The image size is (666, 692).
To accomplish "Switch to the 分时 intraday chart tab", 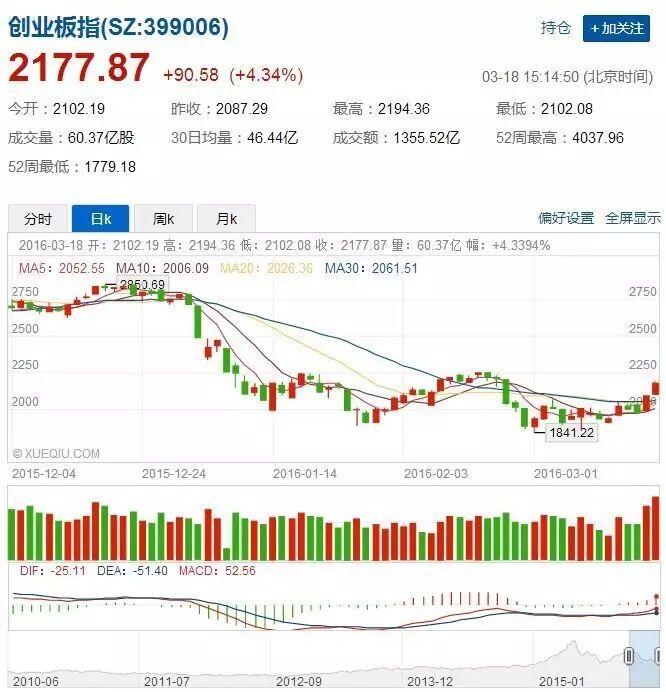I will pos(38,219).
